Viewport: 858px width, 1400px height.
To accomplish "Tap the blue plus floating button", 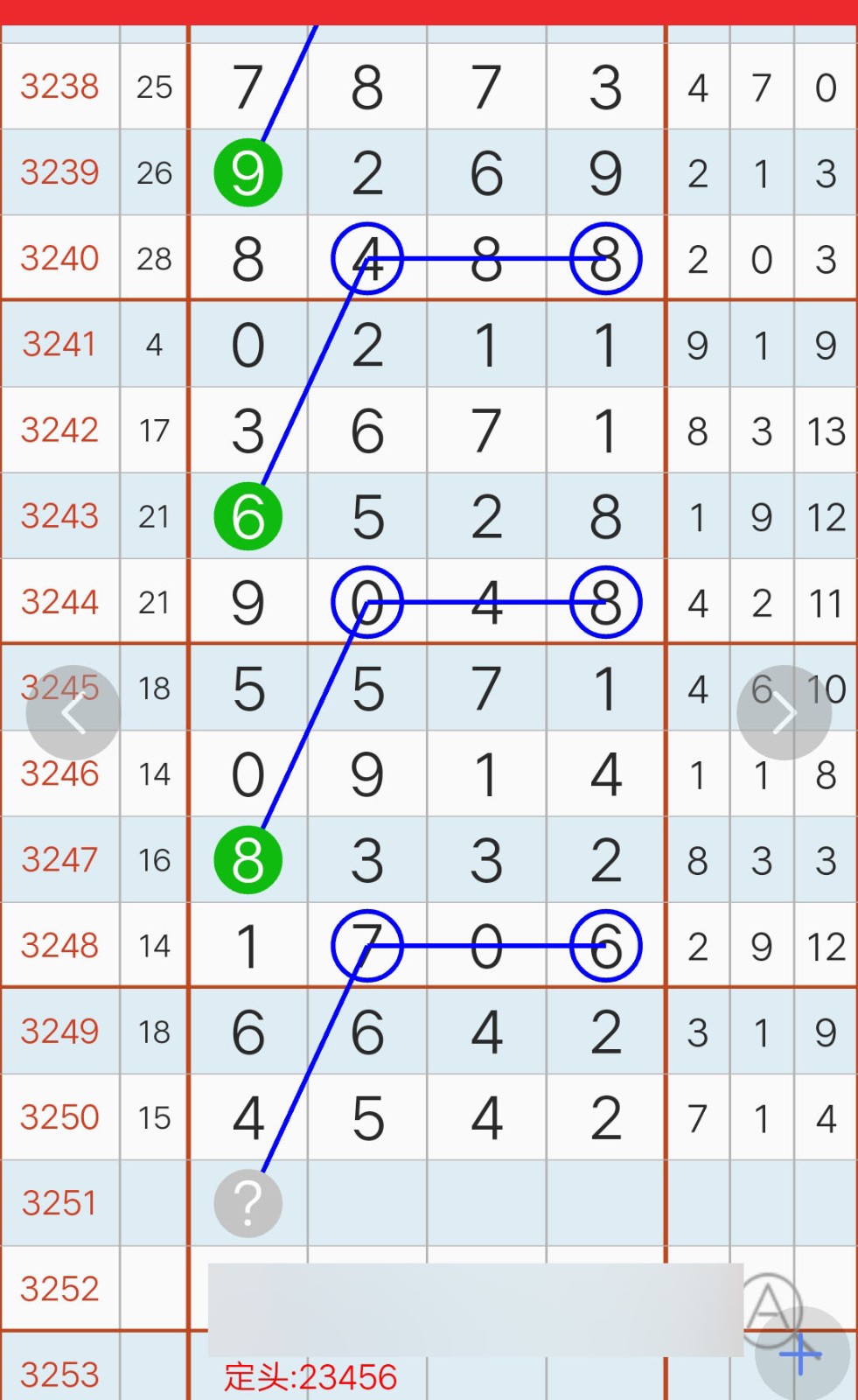I will pyautogui.click(x=801, y=1354).
